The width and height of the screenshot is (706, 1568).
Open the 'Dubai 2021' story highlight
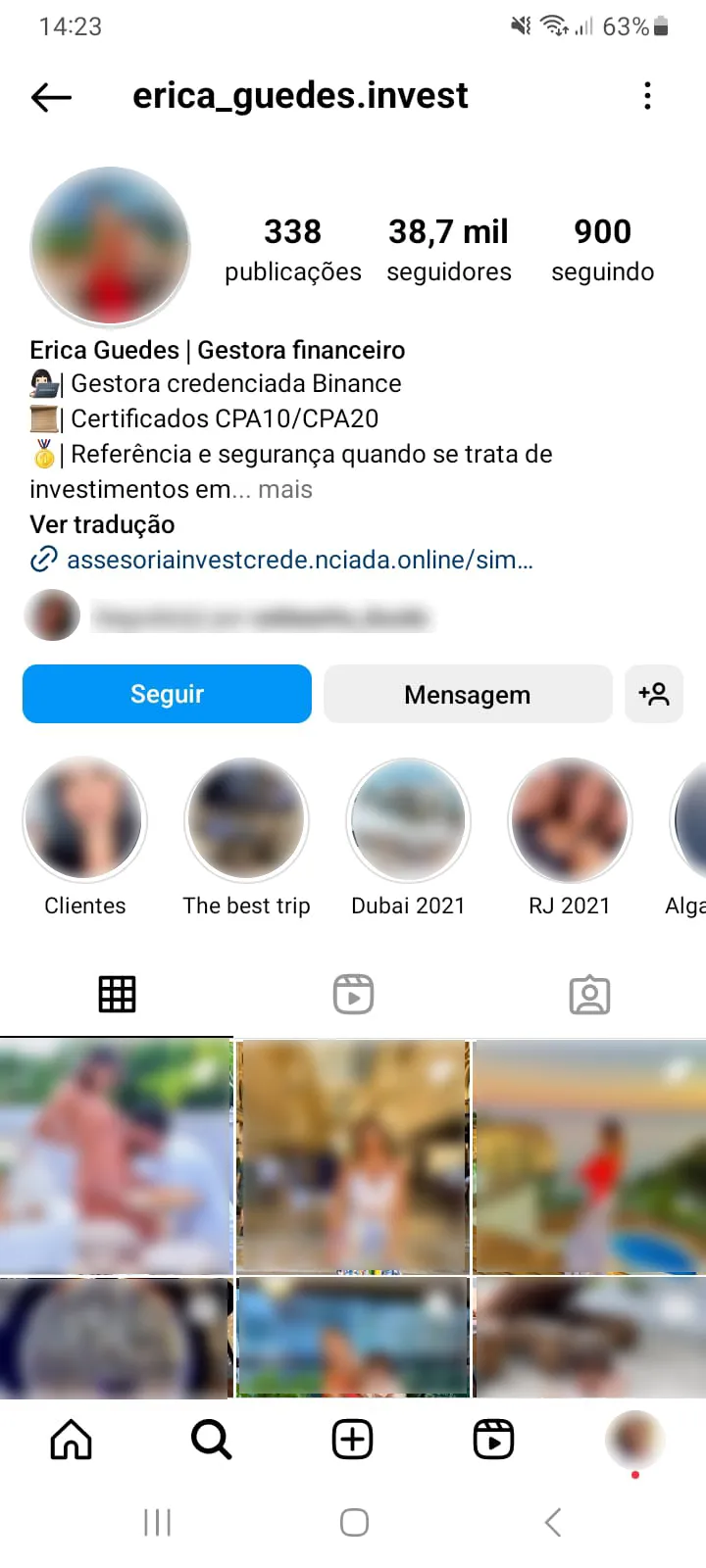pyautogui.click(x=408, y=819)
